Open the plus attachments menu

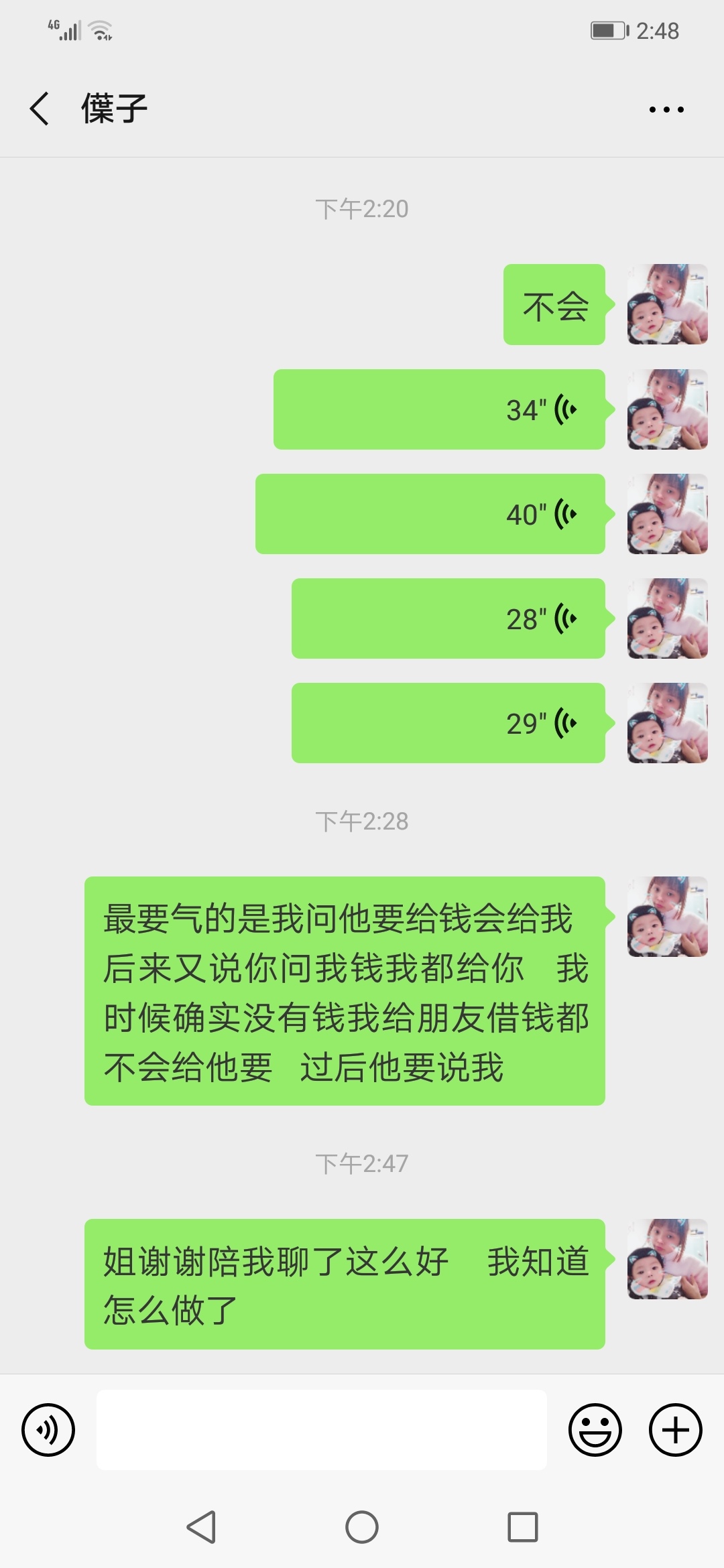click(x=675, y=1429)
